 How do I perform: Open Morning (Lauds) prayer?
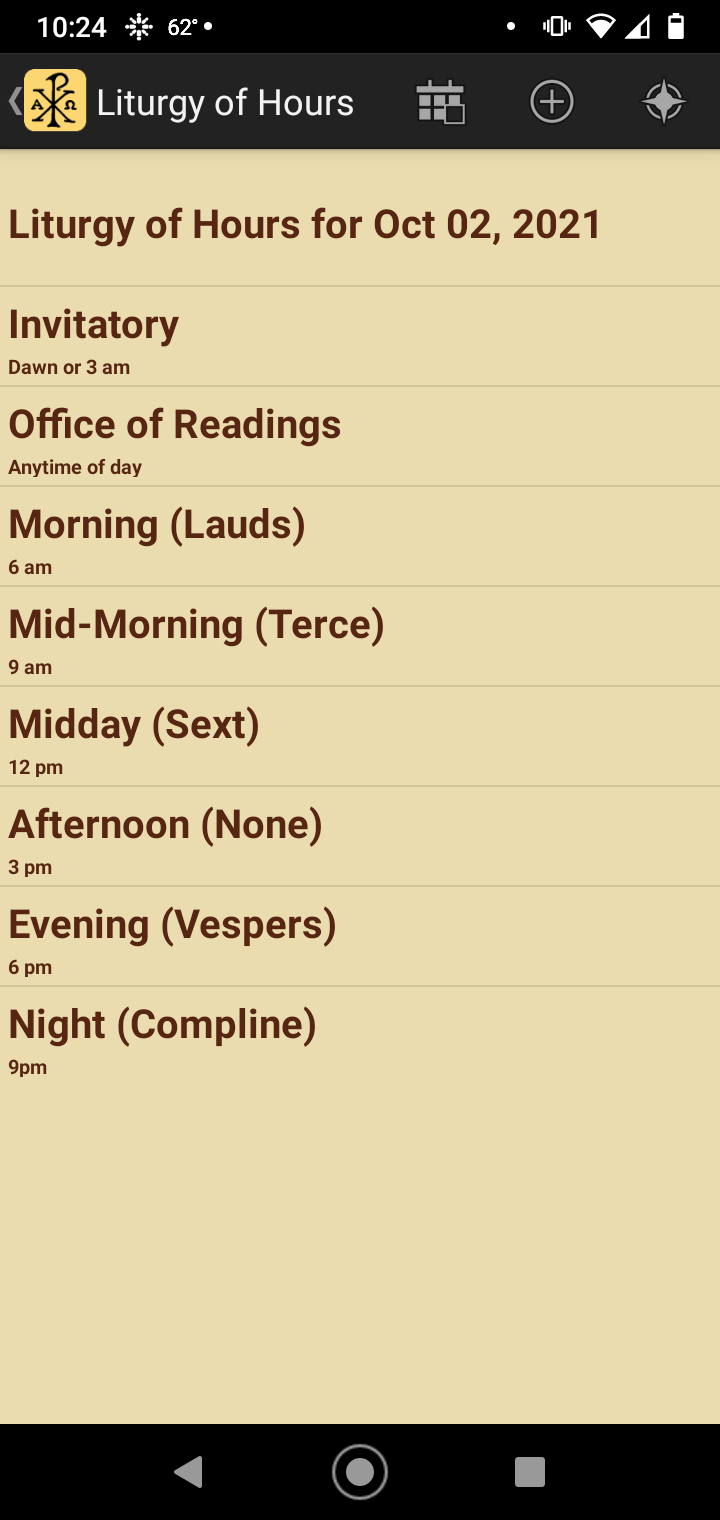360,537
